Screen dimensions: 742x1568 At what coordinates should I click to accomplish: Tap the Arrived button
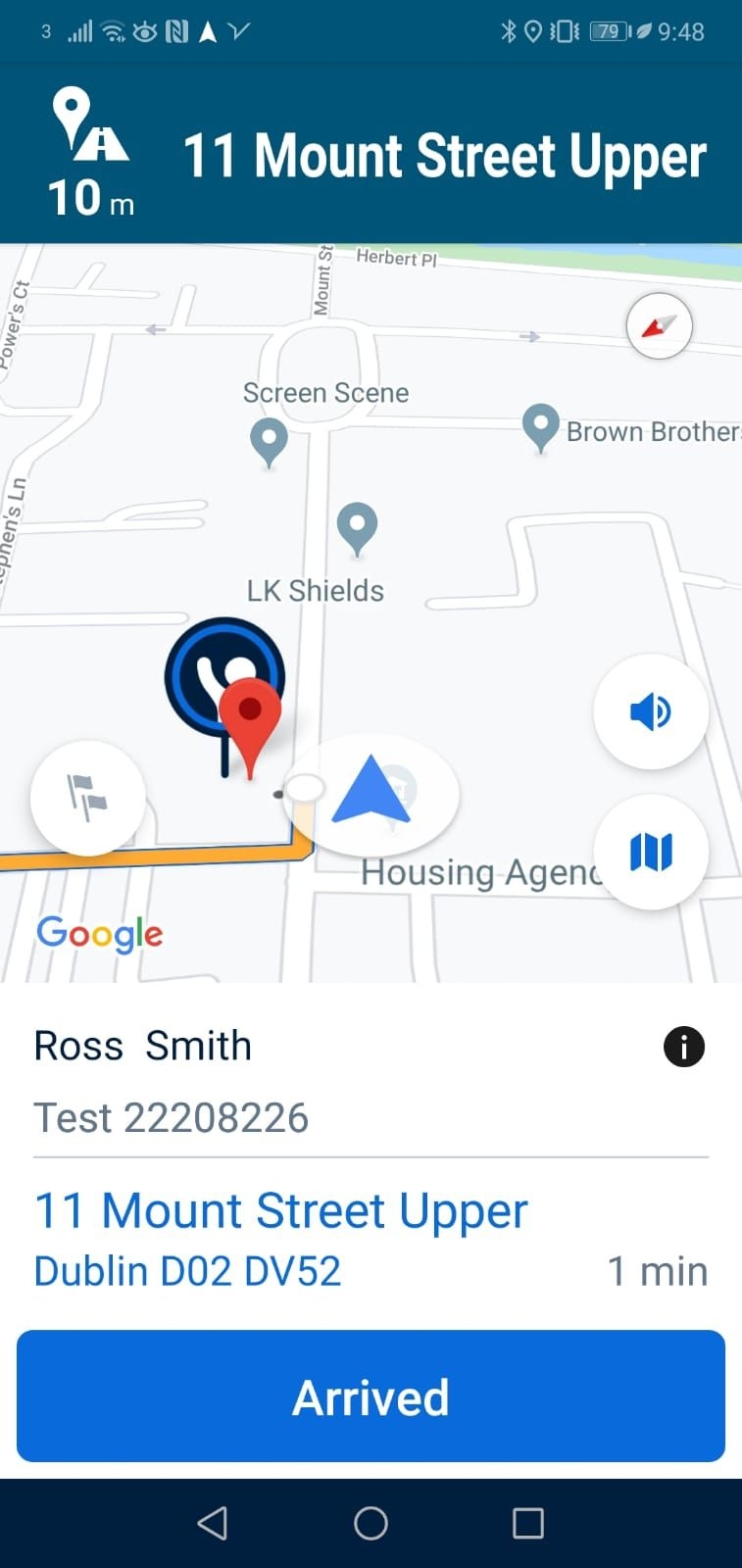(x=371, y=1396)
